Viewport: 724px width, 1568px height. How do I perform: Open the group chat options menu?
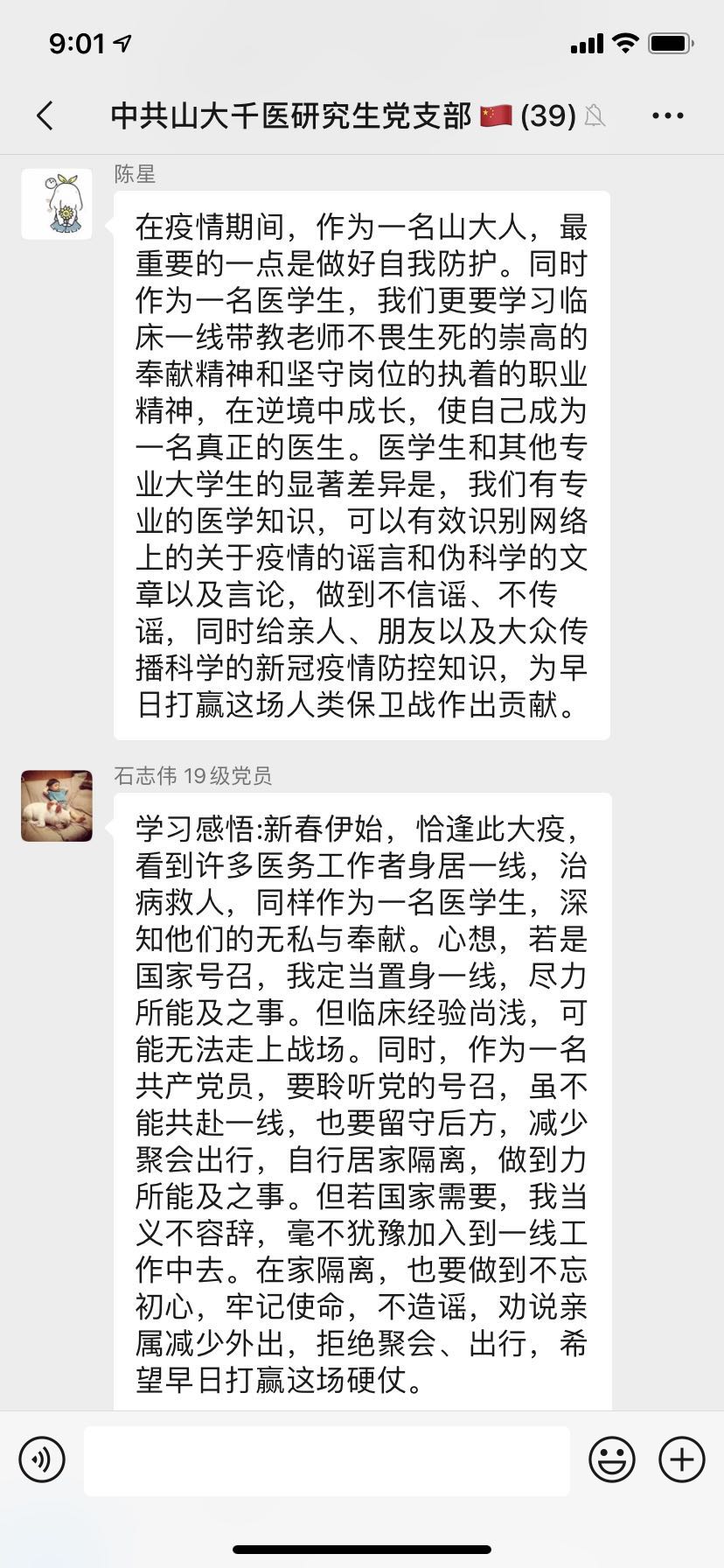tap(668, 115)
